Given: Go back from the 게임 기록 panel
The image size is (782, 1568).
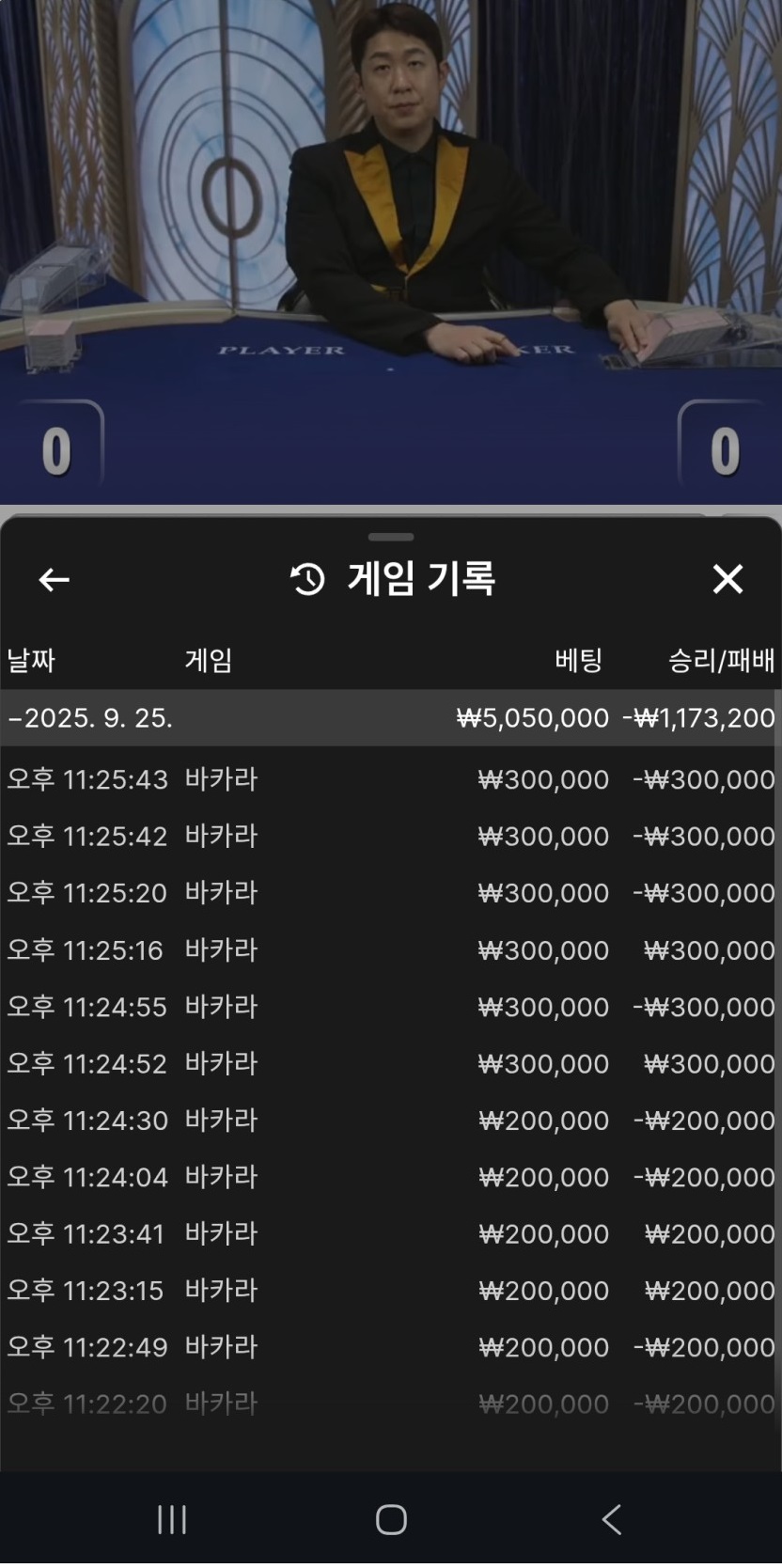Looking at the screenshot, I should pyautogui.click(x=54, y=580).
